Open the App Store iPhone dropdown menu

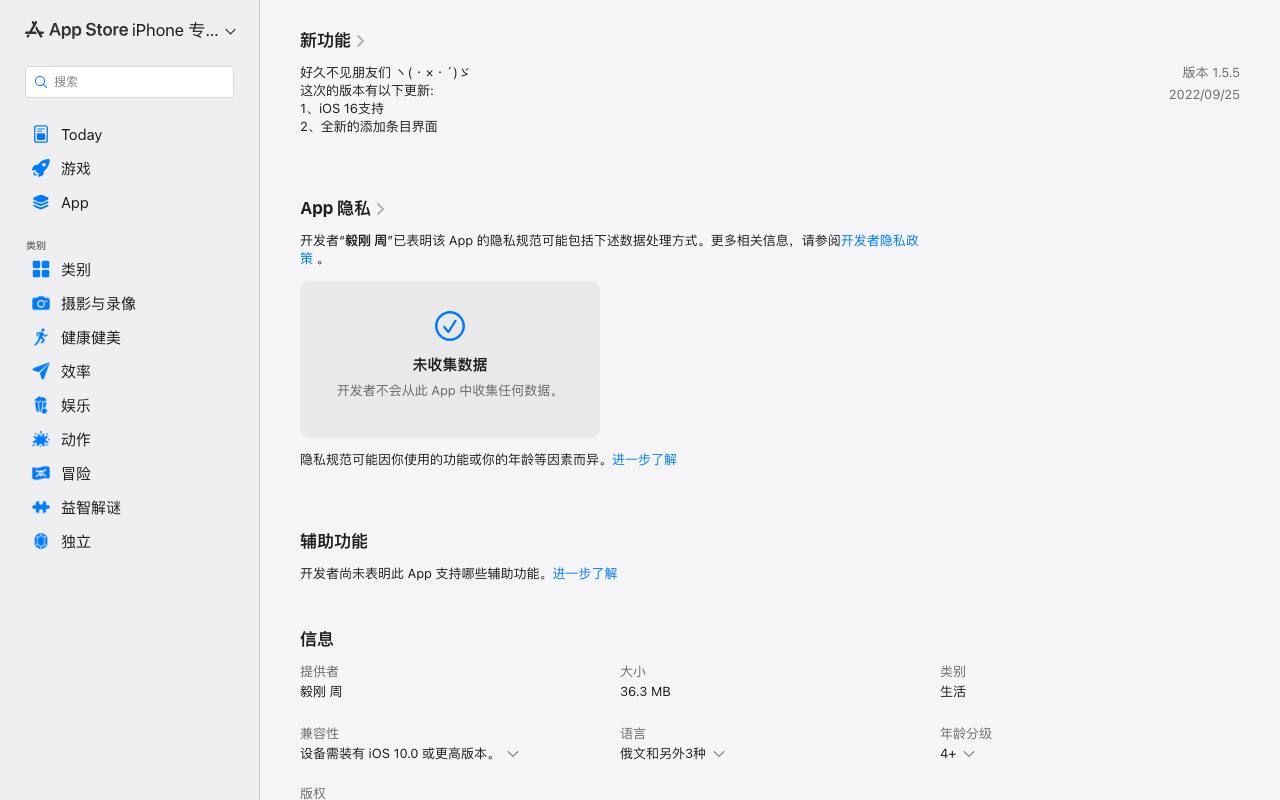[130, 30]
